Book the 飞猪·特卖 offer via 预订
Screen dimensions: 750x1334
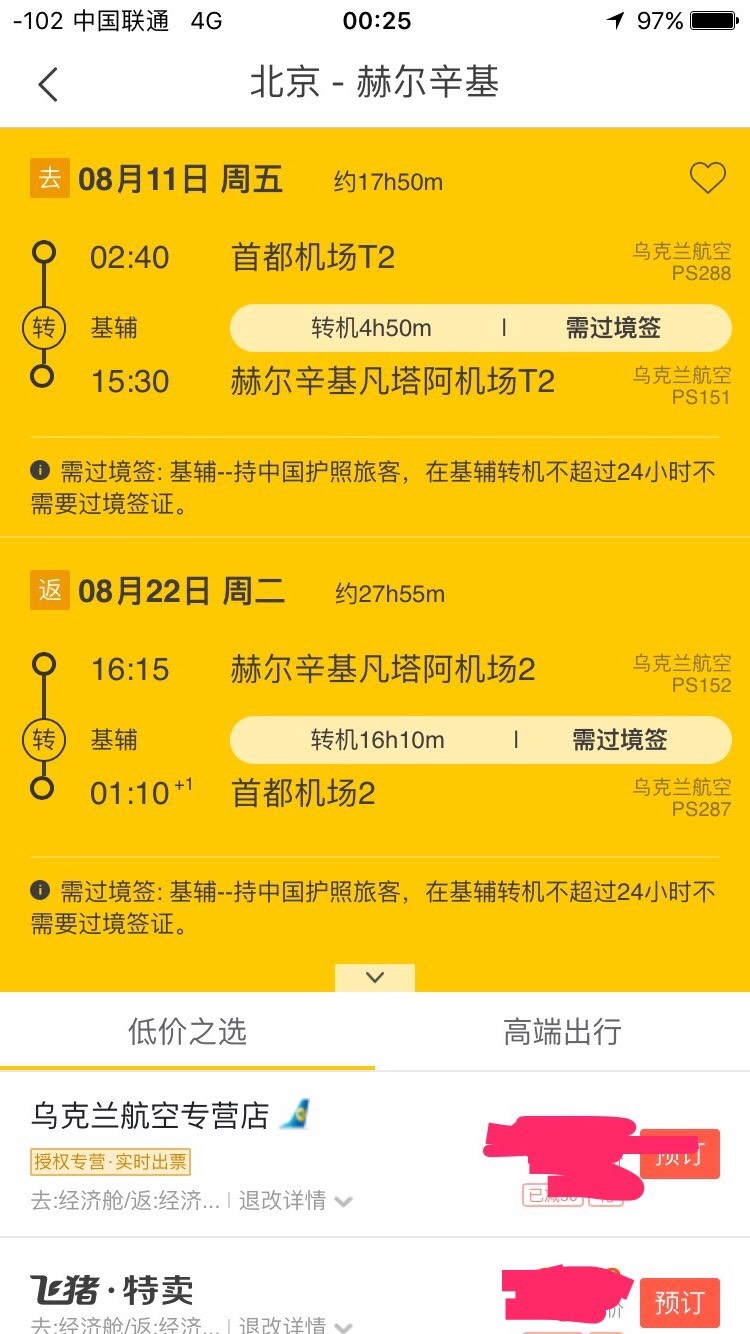[x=679, y=1302]
